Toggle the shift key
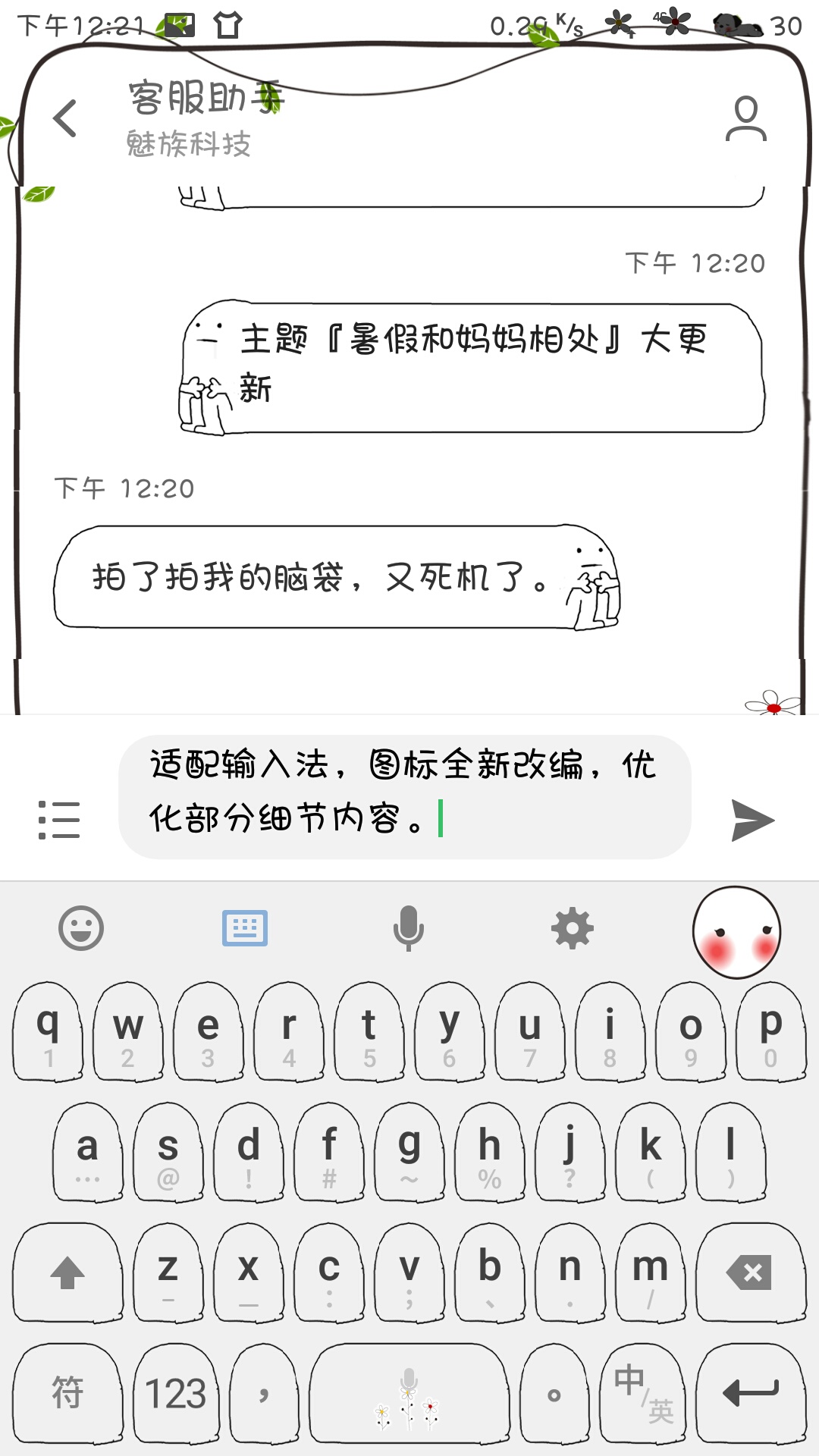The image size is (819, 1456). pos(67,1272)
